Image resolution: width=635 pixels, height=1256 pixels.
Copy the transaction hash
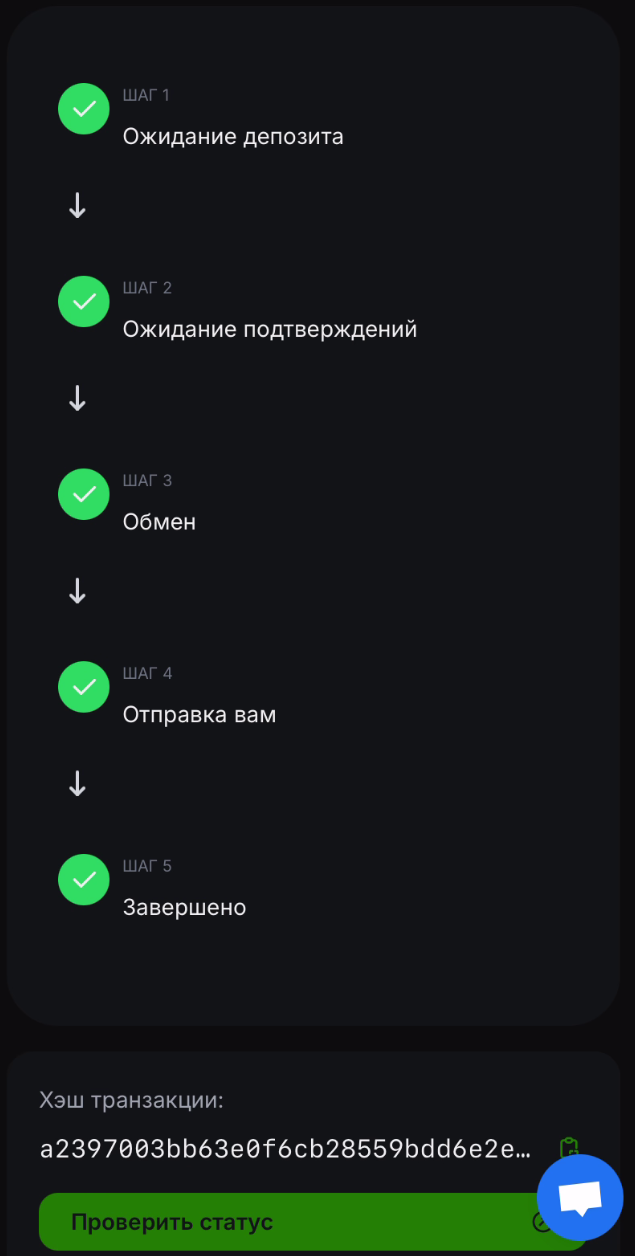[x=569, y=1148]
